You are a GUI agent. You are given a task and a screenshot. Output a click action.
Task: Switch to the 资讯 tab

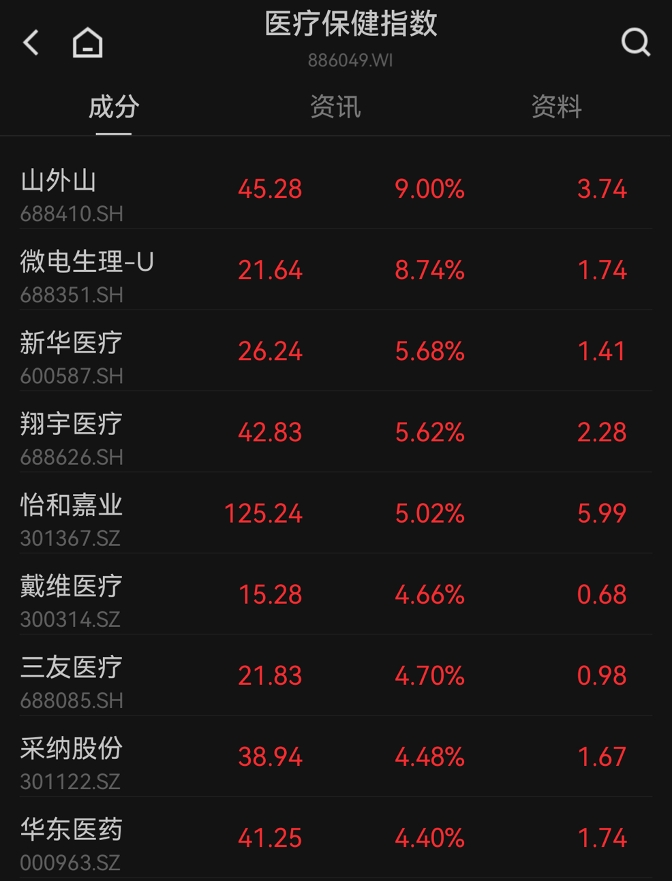click(x=335, y=107)
